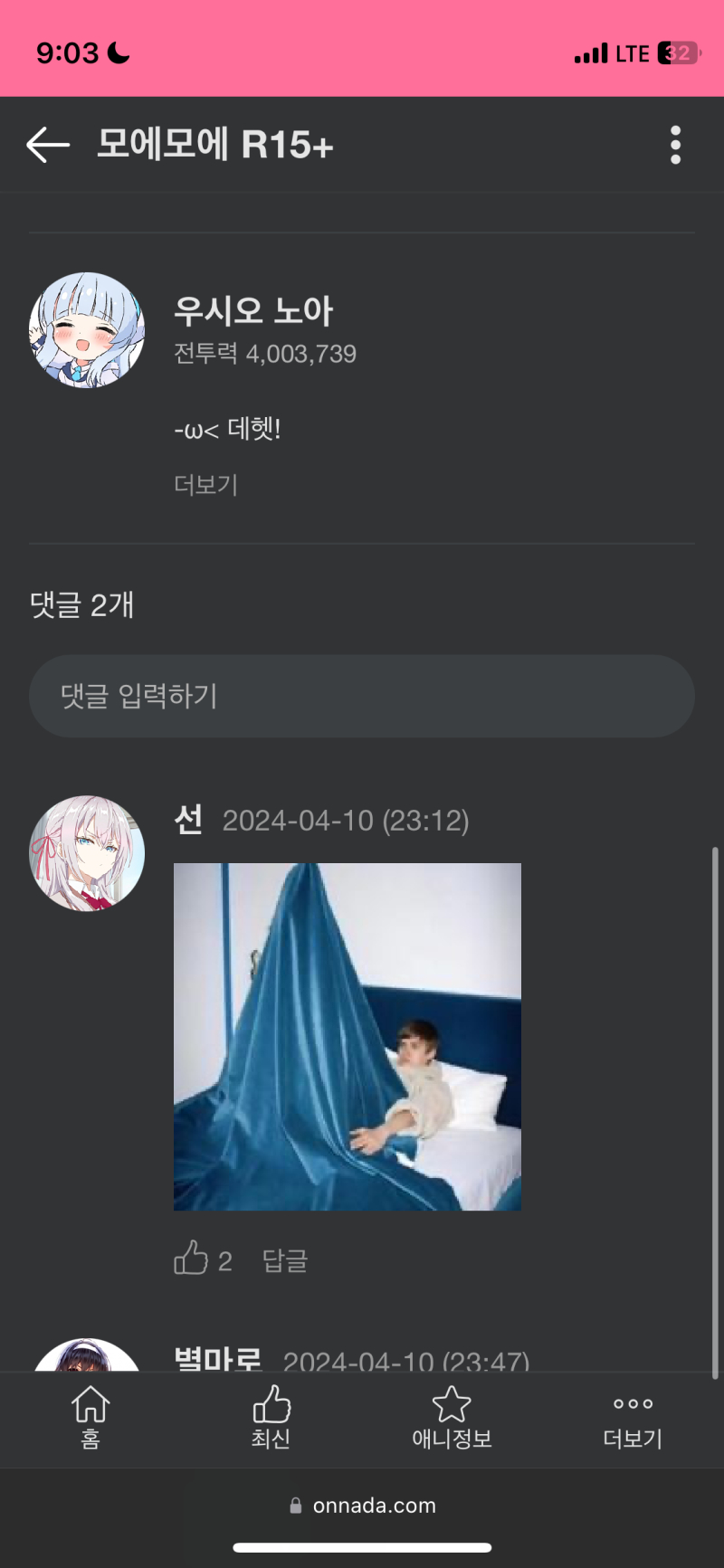
Task: Open the 더보기 tab in bottom navigation
Action: [x=633, y=1417]
